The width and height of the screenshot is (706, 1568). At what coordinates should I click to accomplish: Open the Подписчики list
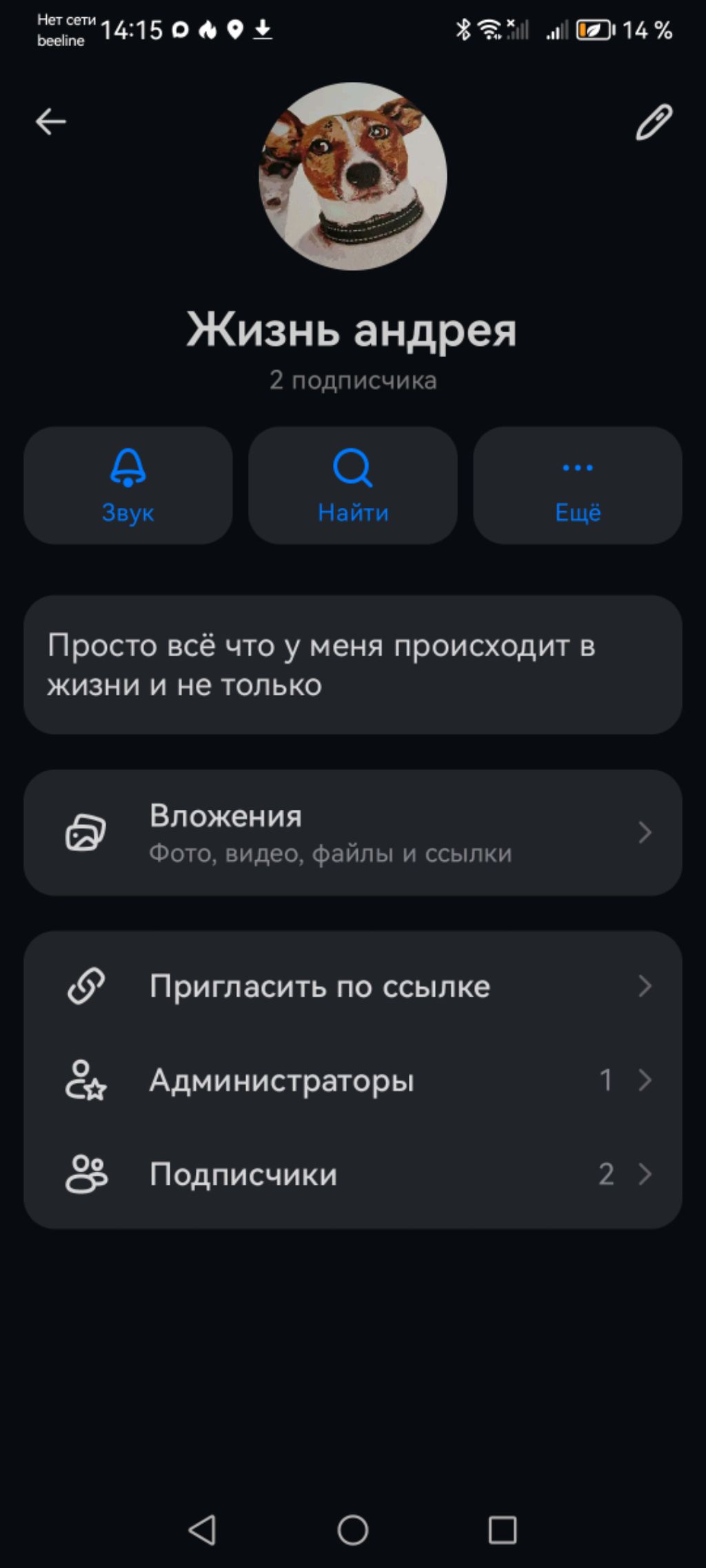pos(353,1174)
